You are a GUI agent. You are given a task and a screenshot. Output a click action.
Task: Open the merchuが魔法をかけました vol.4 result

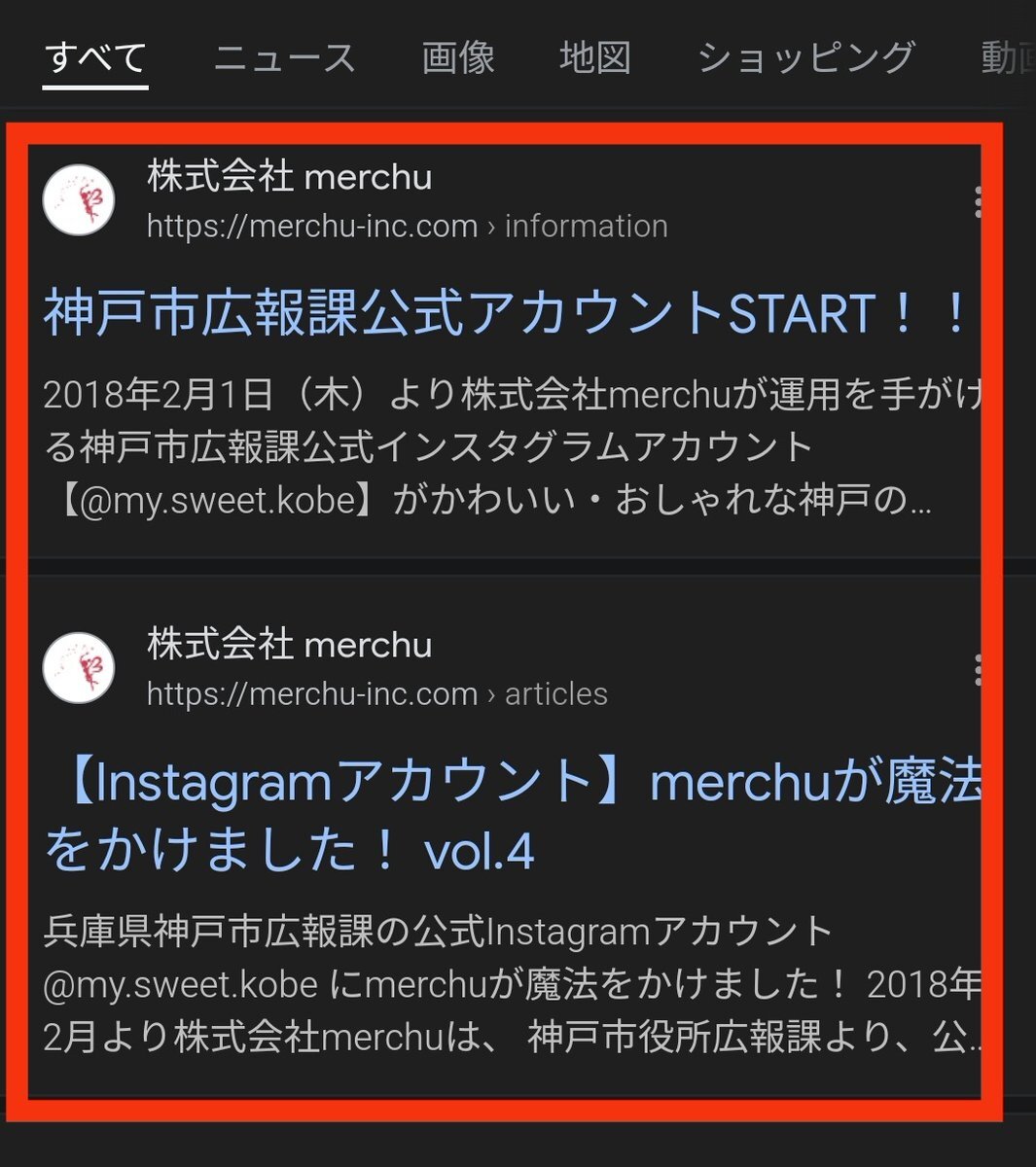point(513,817)
